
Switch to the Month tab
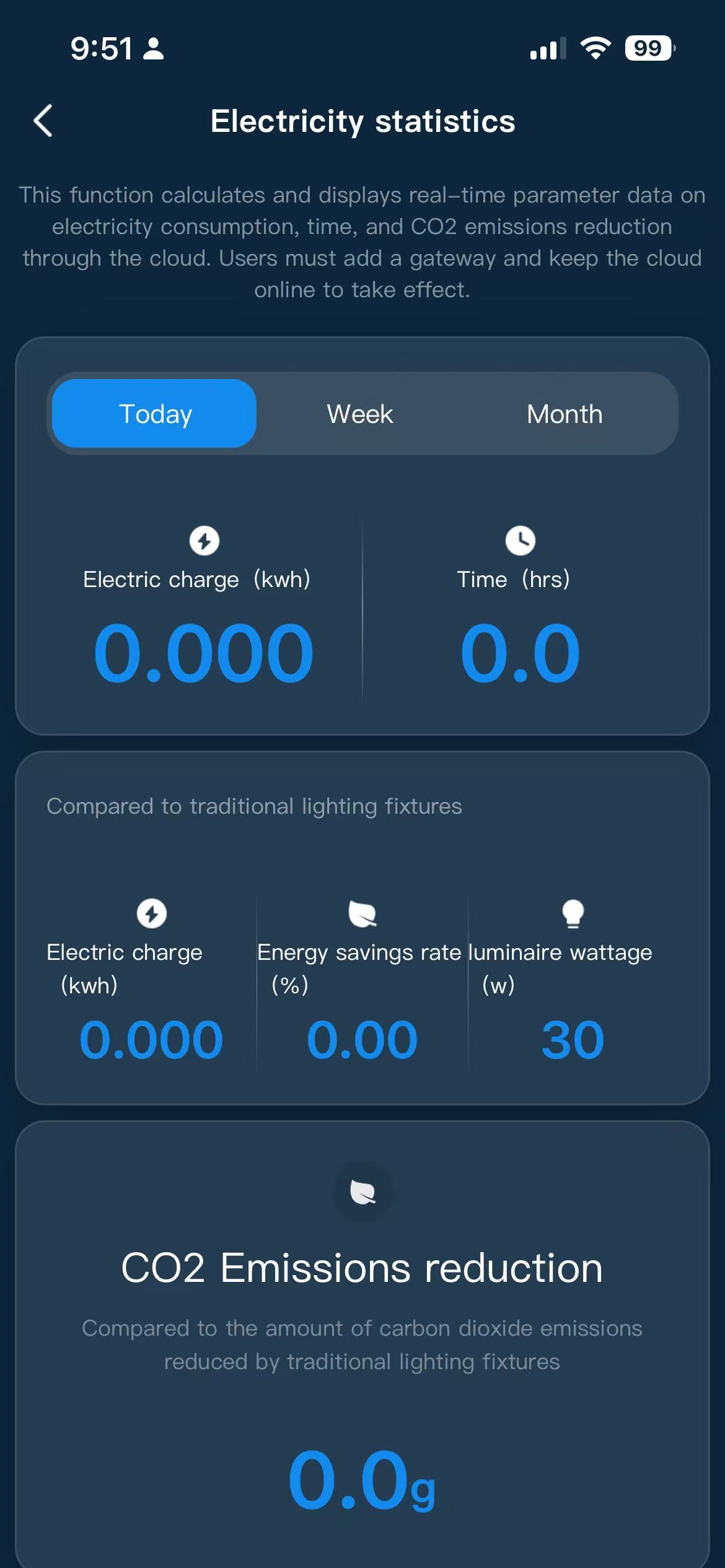pyautogui.click(x=565, y=414)
